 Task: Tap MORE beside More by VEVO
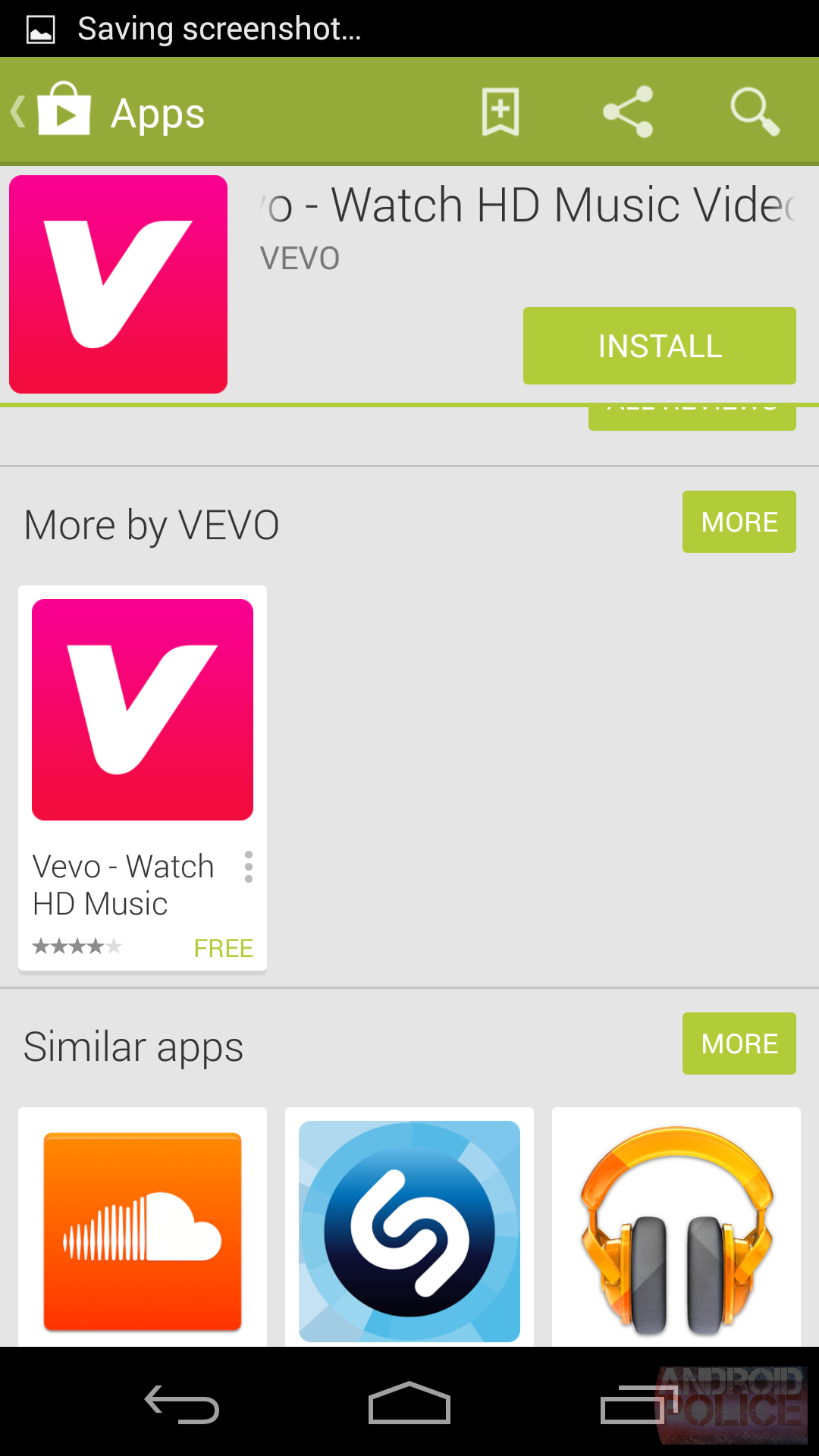739,522
